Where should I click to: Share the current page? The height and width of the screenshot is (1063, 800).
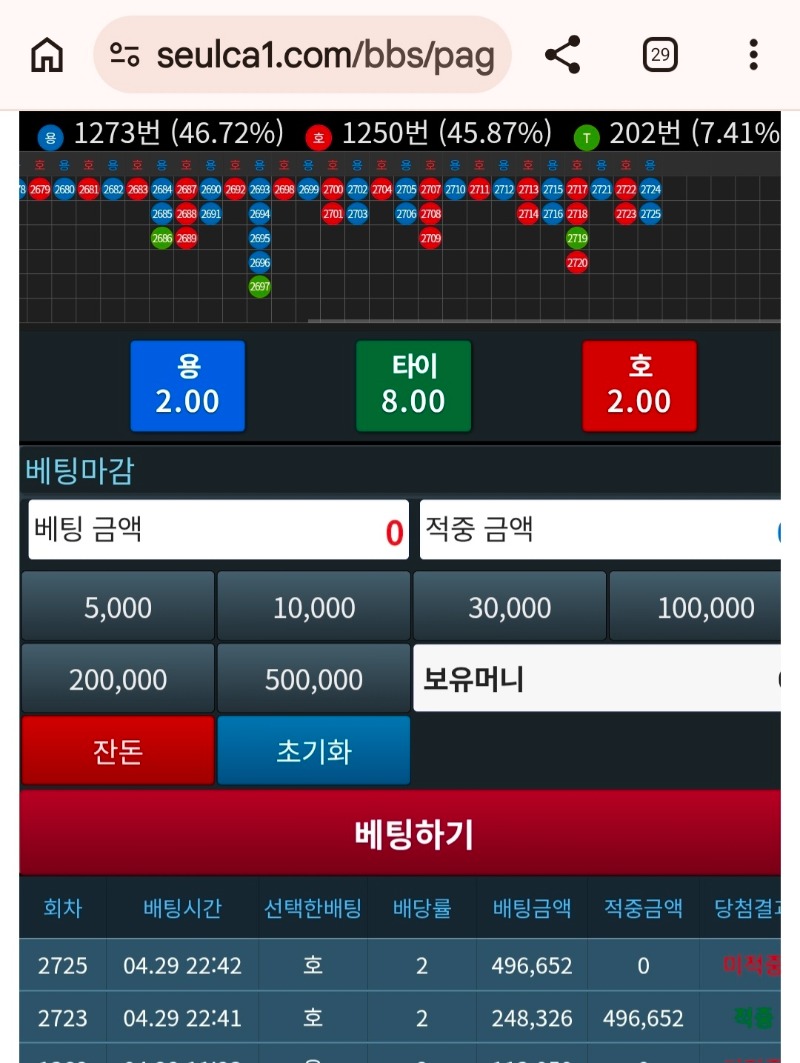click(563, 55)
